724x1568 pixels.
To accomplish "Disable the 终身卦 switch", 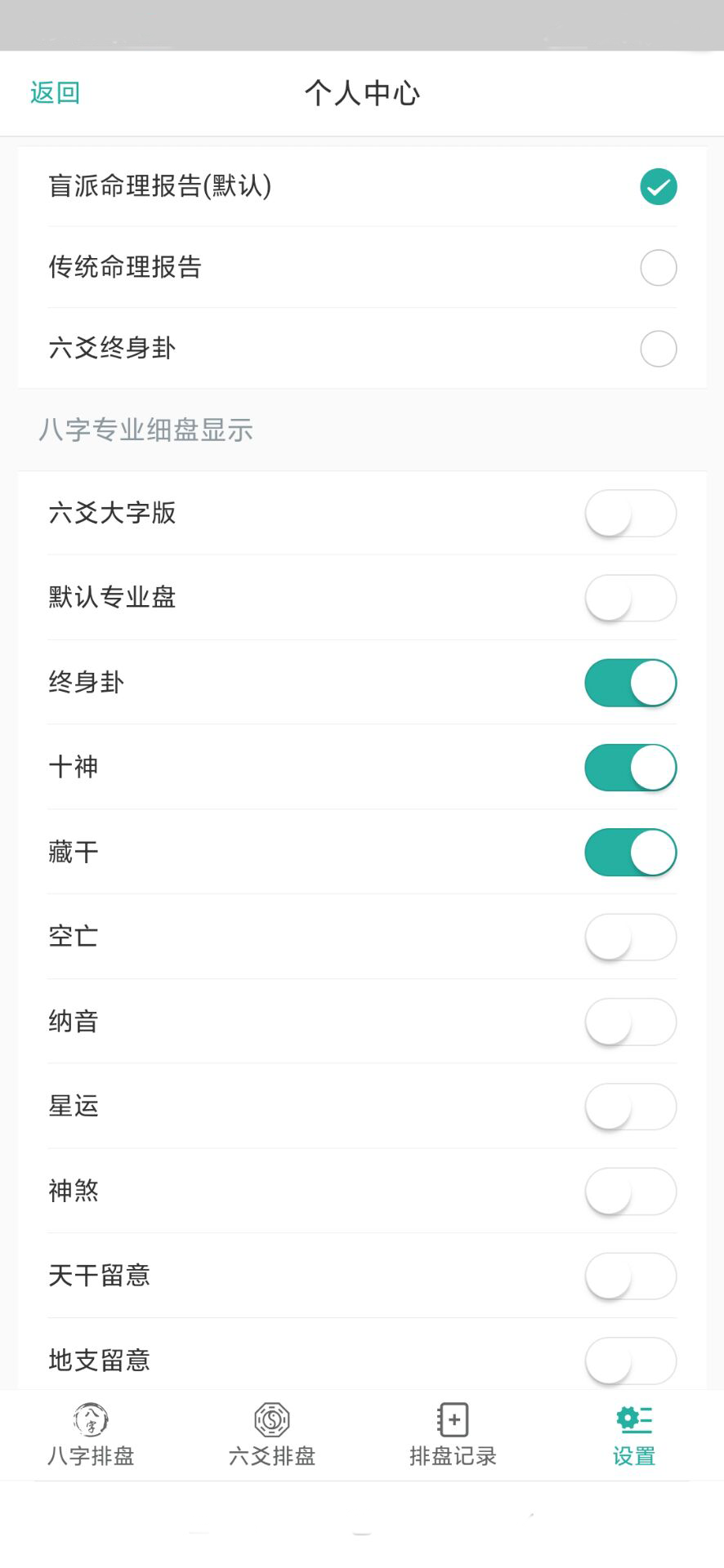I will (x=630, y=683).
